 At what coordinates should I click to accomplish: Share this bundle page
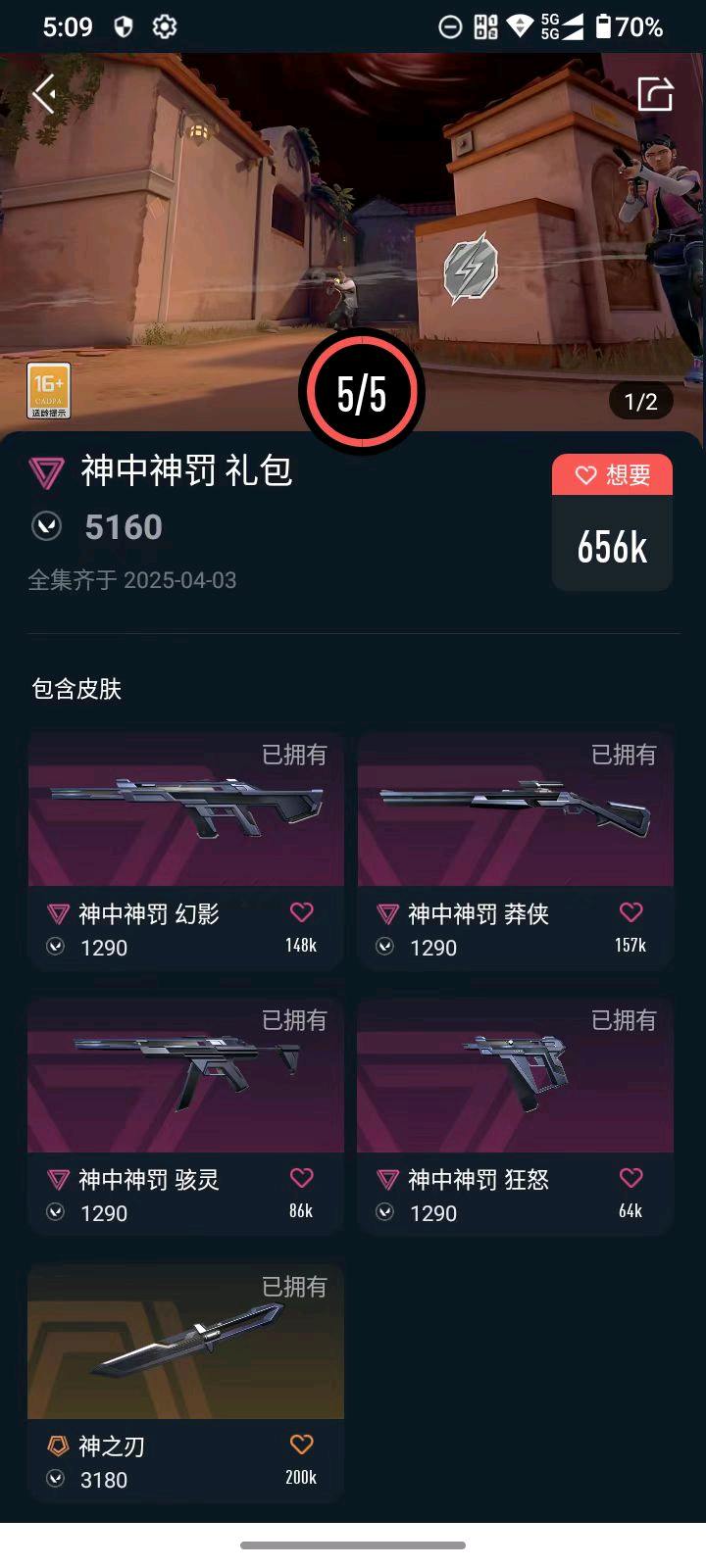(x=655, y=95)
